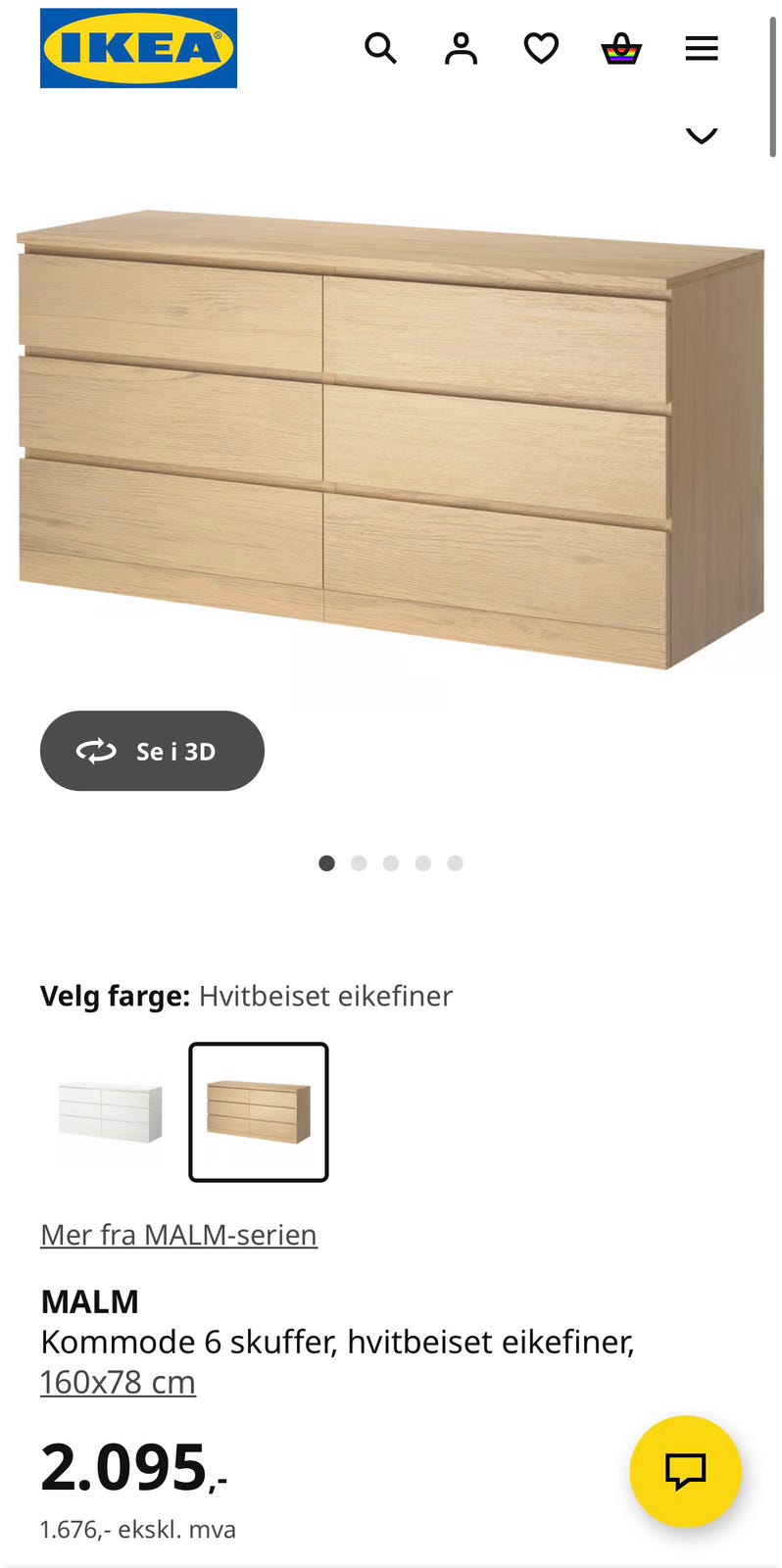Open the chat assistant bubble
The width and height of the screenshot is (782, 1568).
686,1471
